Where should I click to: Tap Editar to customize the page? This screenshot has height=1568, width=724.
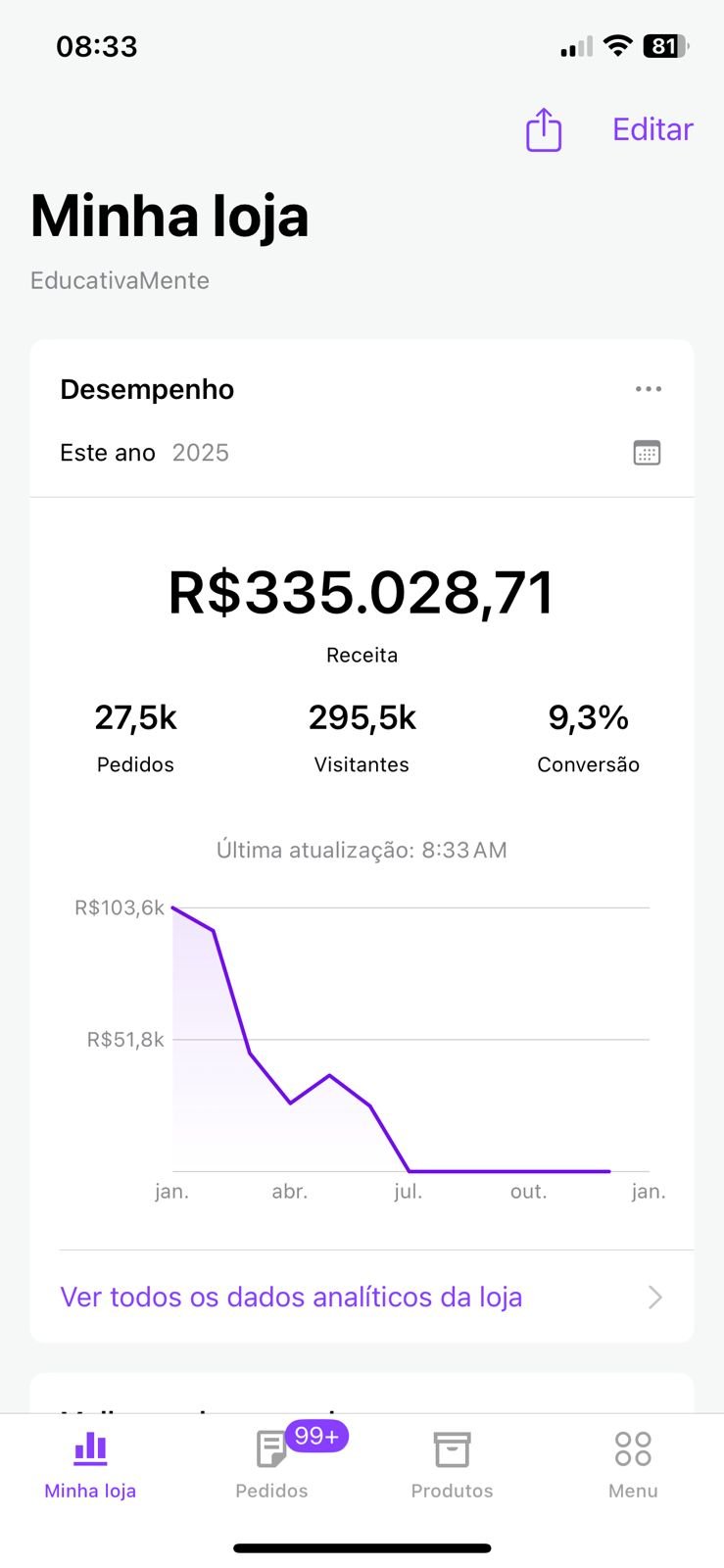652,129
